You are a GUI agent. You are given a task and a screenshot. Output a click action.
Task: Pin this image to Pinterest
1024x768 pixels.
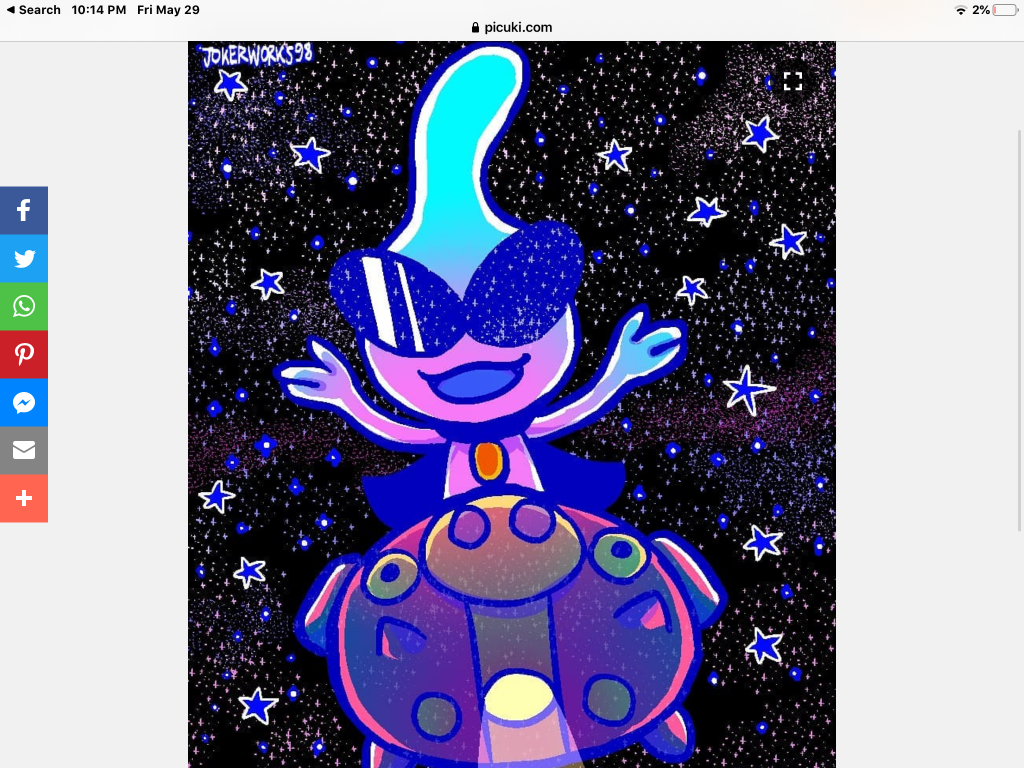[24, 355]
